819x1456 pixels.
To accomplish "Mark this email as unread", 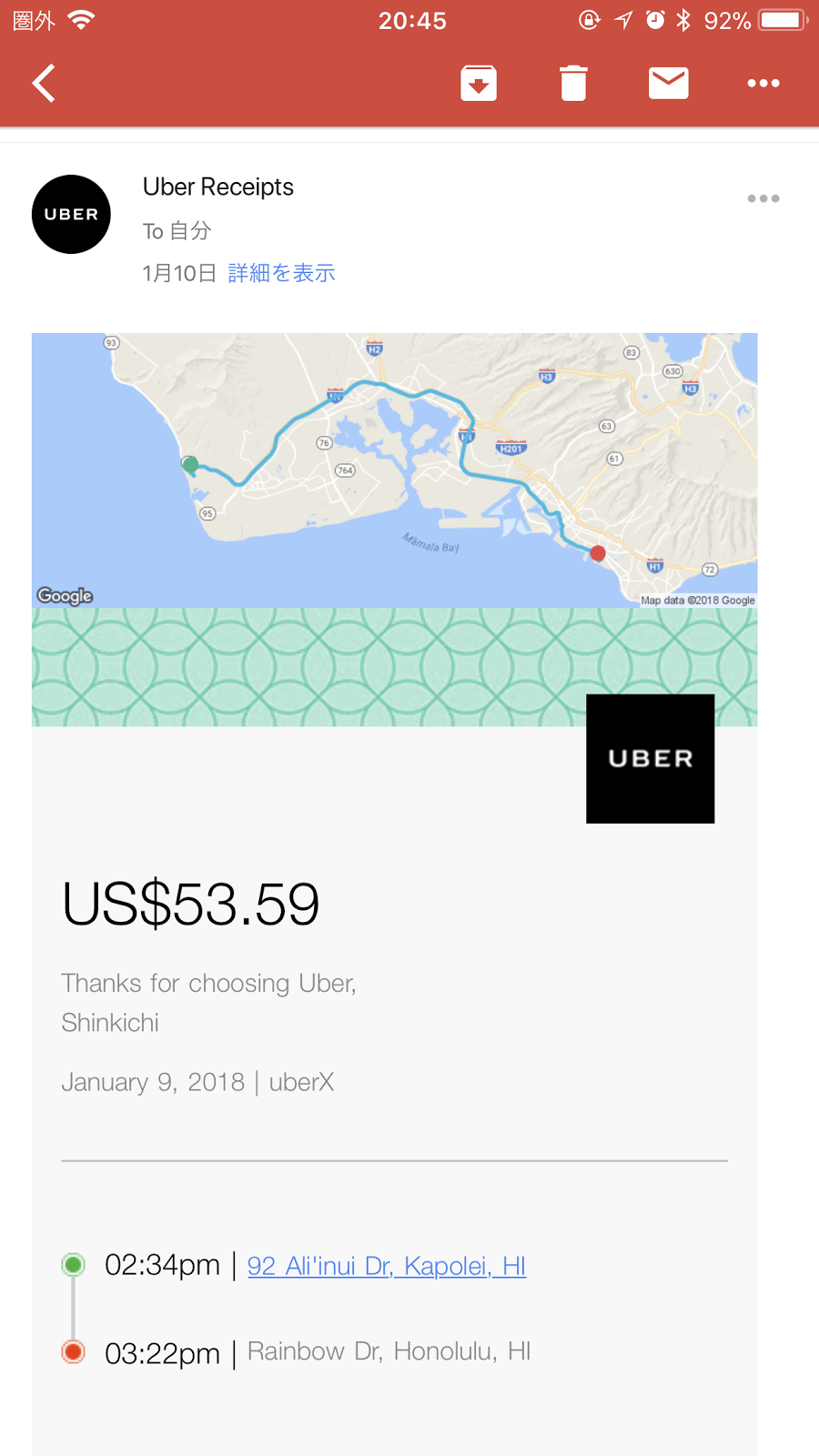I will [668, 83].
